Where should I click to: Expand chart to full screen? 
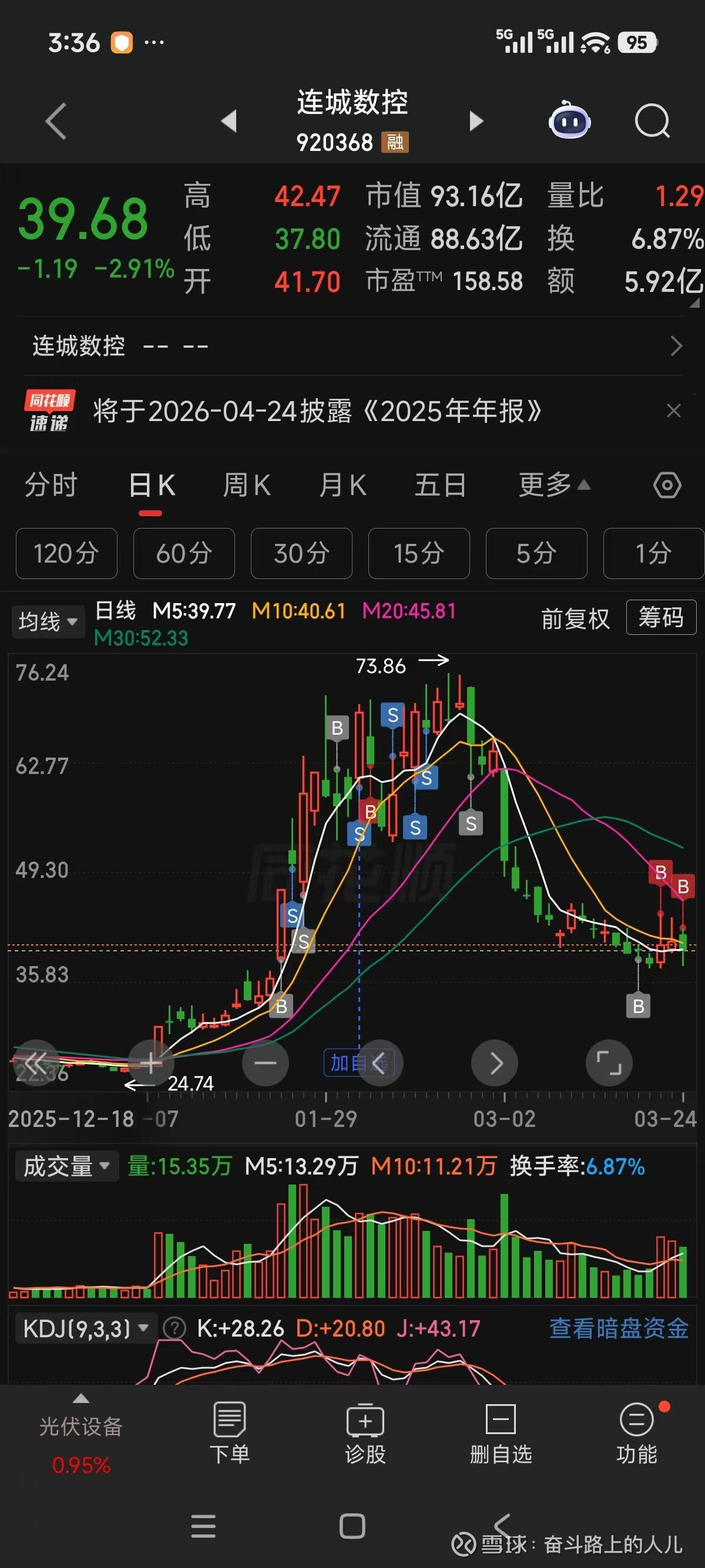coord(609,1064)
